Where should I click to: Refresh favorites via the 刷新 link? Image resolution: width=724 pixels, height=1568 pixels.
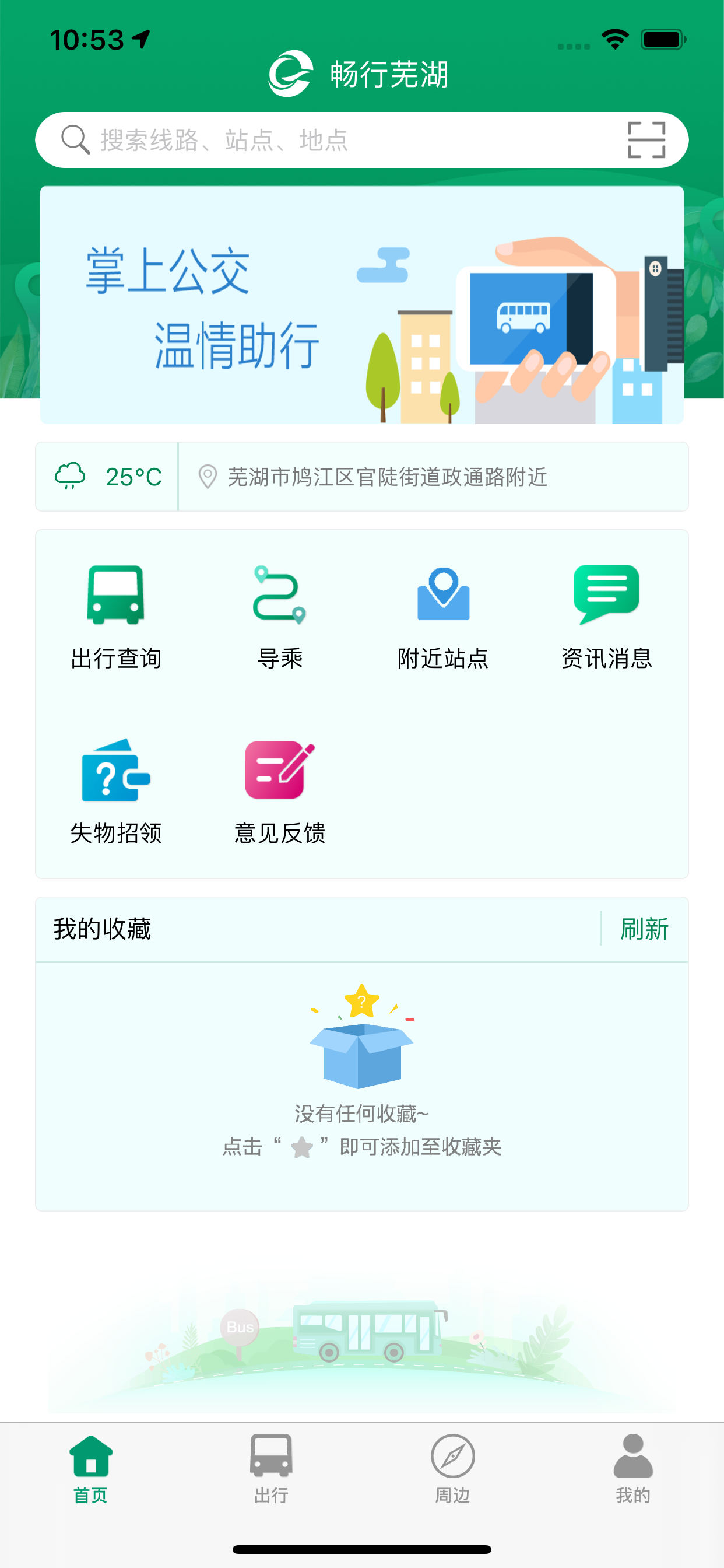point(644,929)
